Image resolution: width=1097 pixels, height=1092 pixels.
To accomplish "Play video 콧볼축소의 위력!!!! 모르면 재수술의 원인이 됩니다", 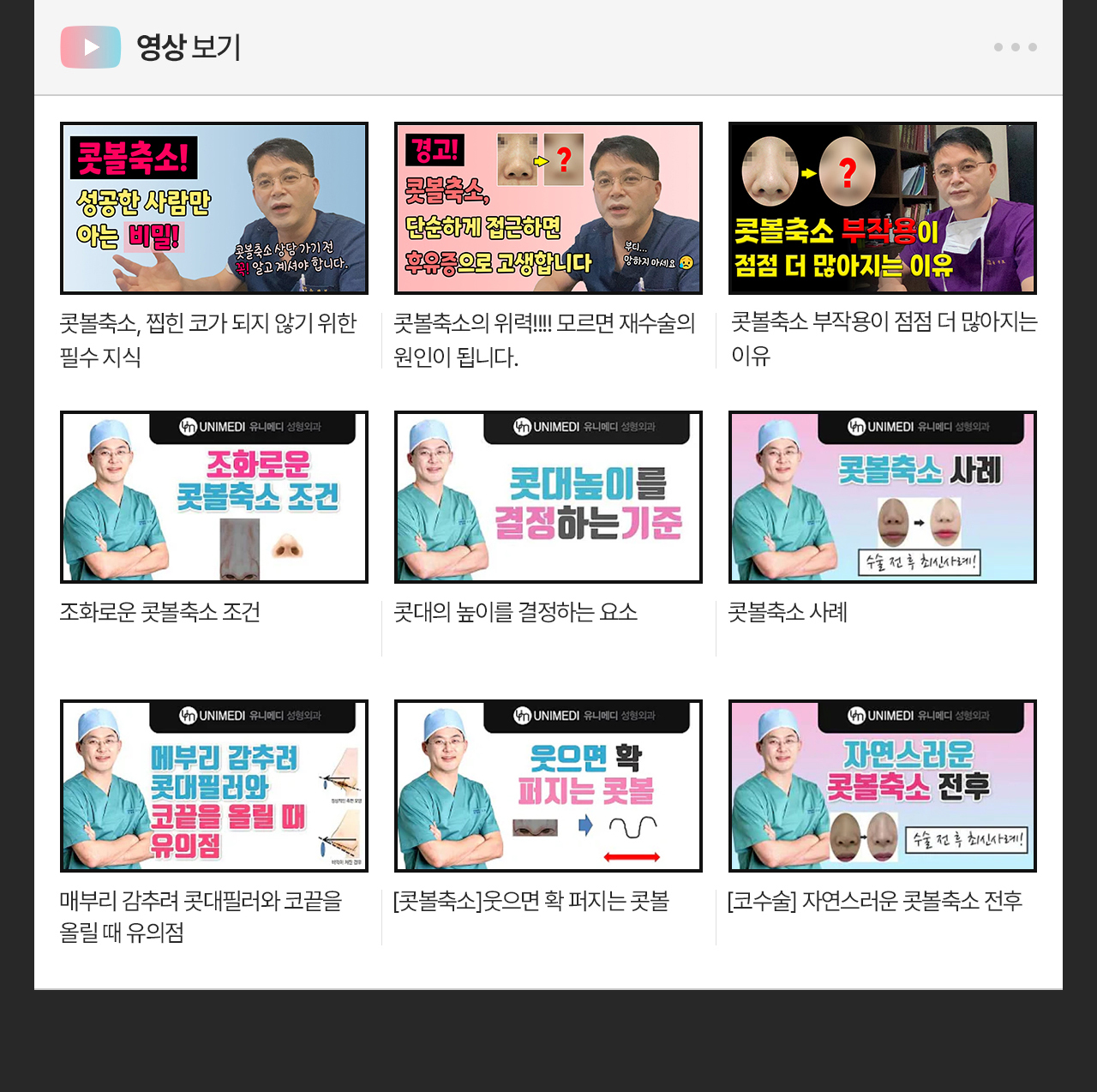I will click(x=548, y=208).
